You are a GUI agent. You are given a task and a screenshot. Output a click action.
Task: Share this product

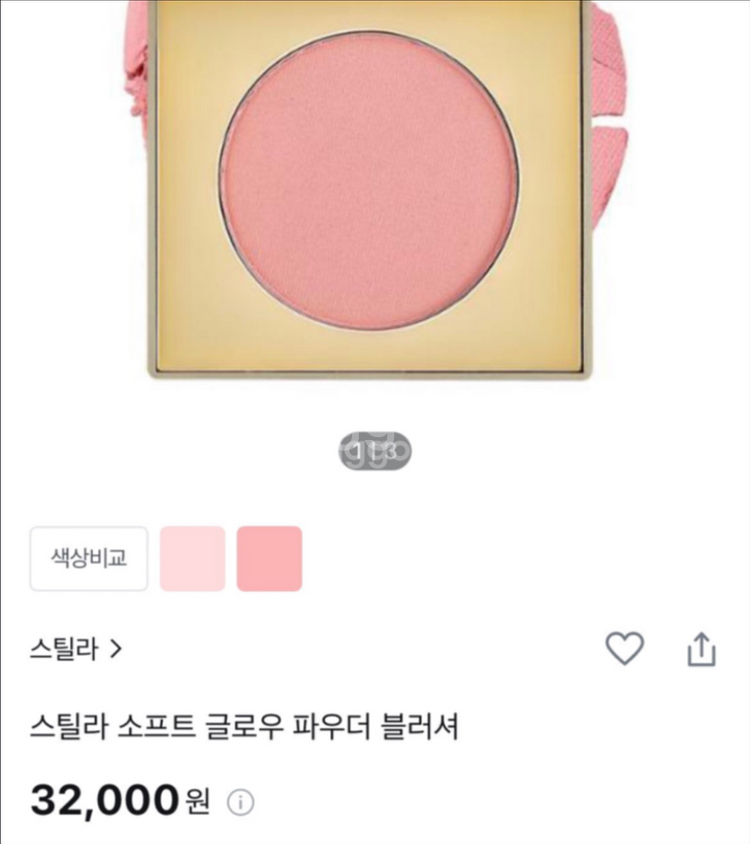point(701,649)
